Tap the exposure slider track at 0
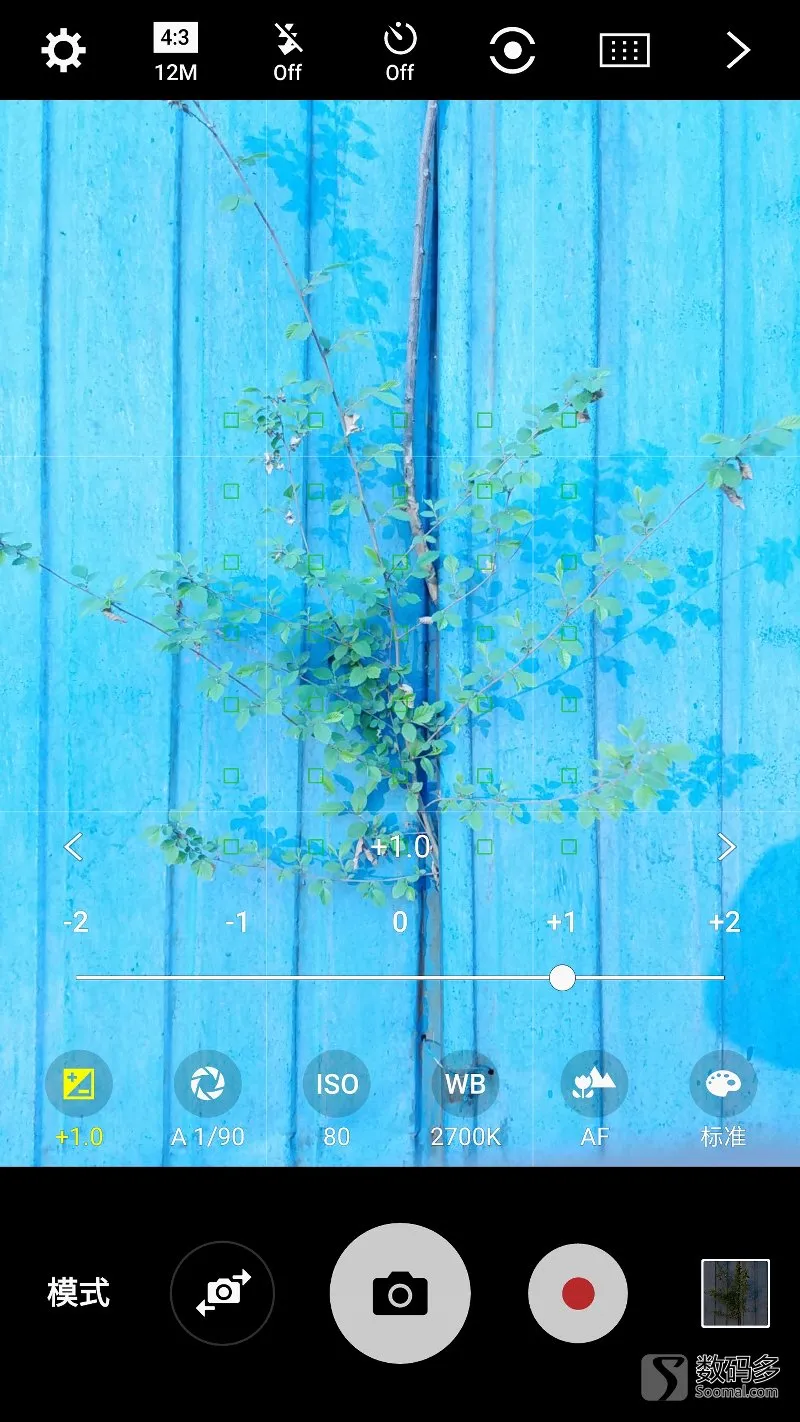The height and width of the screenshot is (1422, 800). coord(400,977)
